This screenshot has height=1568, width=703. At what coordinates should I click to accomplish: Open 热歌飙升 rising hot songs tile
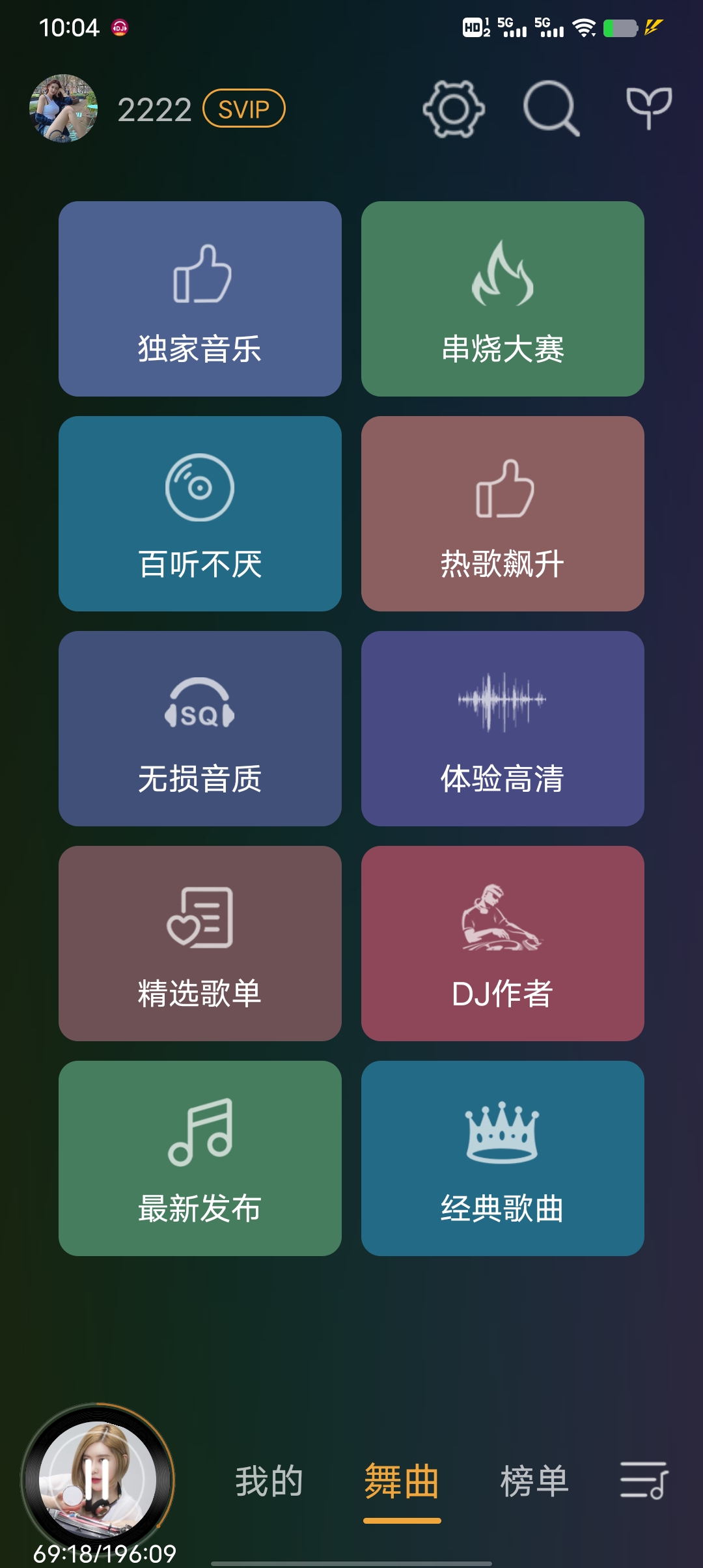[502, 514]
